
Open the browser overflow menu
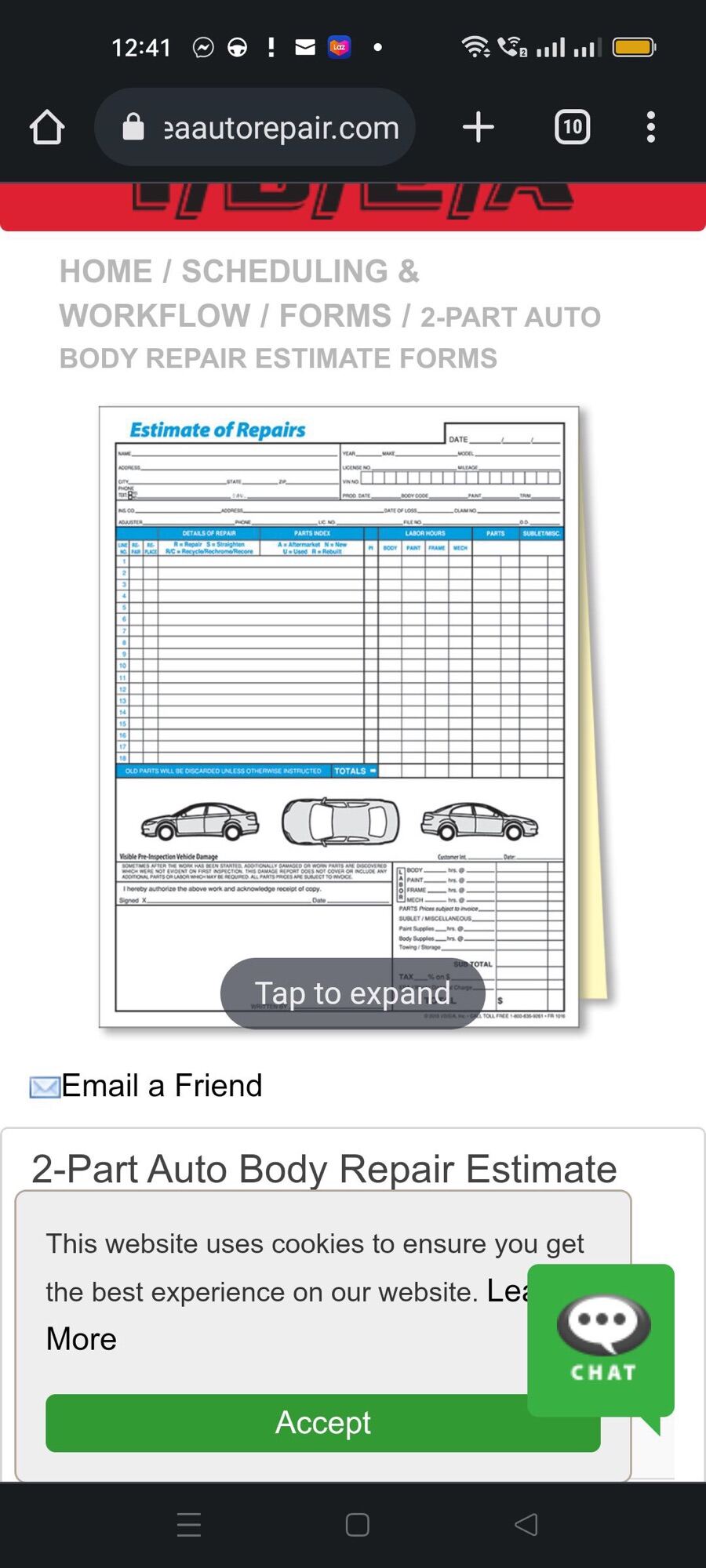click(x=650, y=127)
